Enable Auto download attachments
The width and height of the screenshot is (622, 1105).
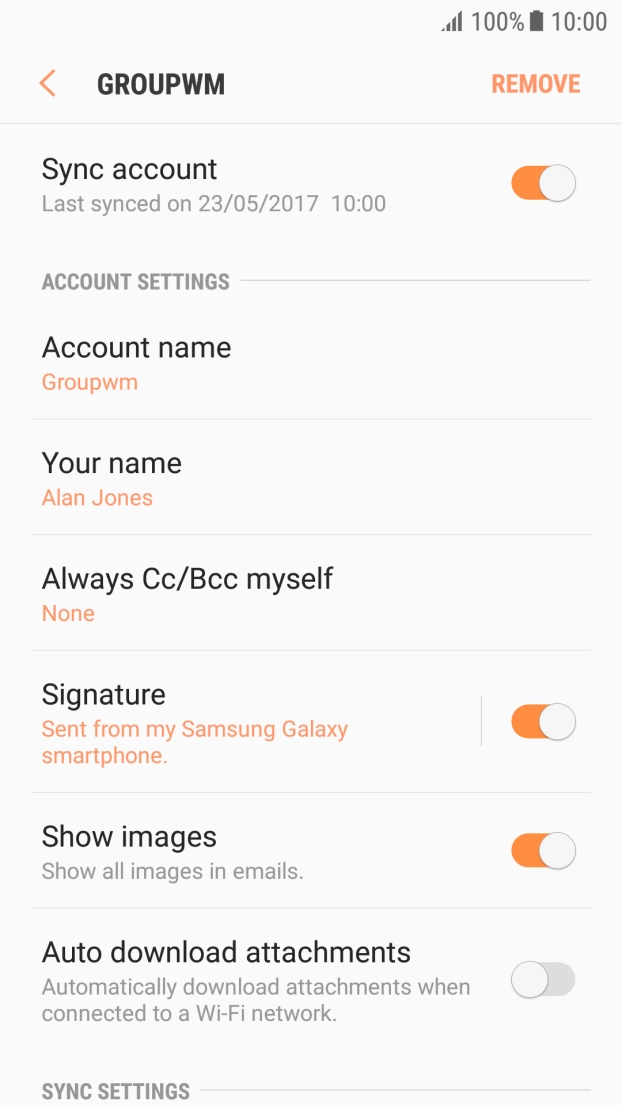[x=543, y=980]
